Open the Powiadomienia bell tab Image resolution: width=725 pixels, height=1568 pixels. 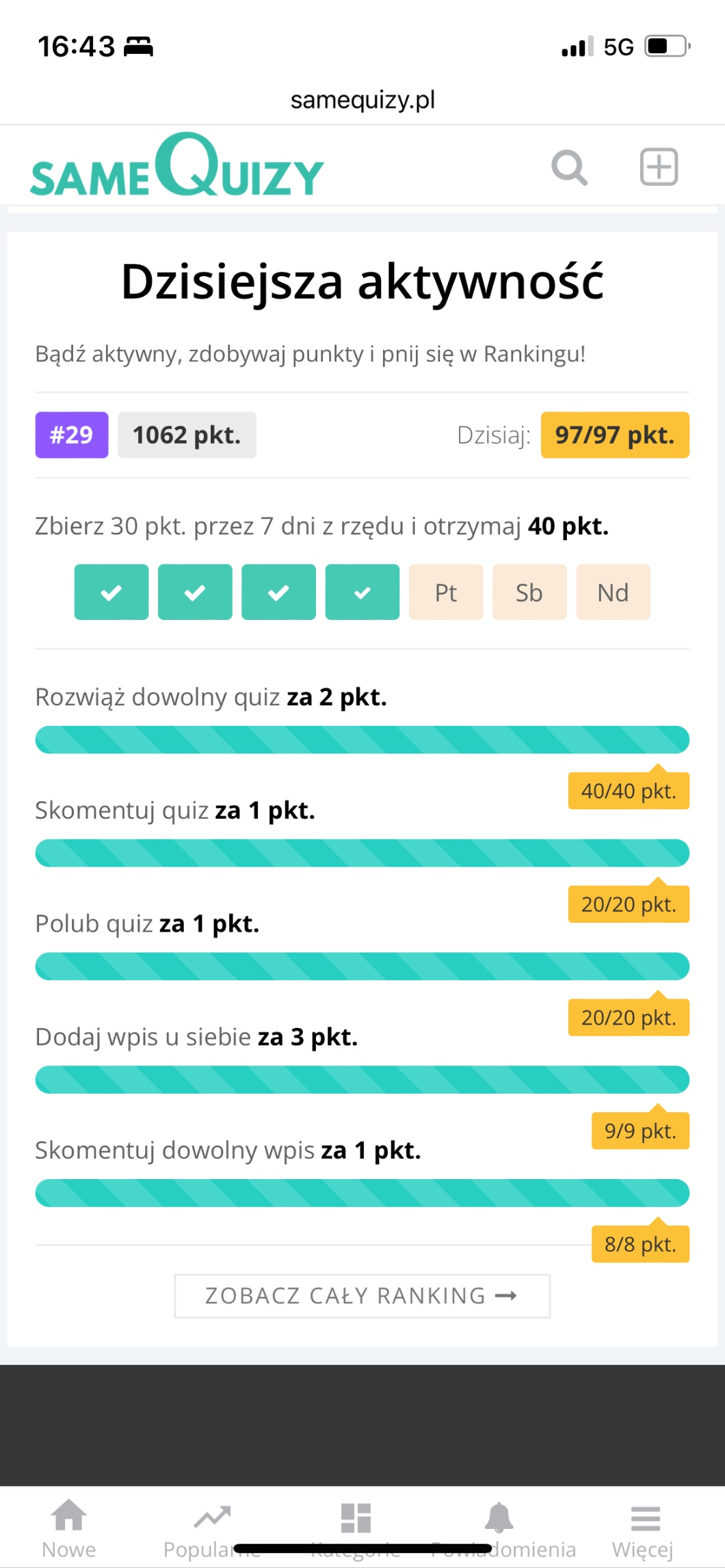(x=500, y=1528)
